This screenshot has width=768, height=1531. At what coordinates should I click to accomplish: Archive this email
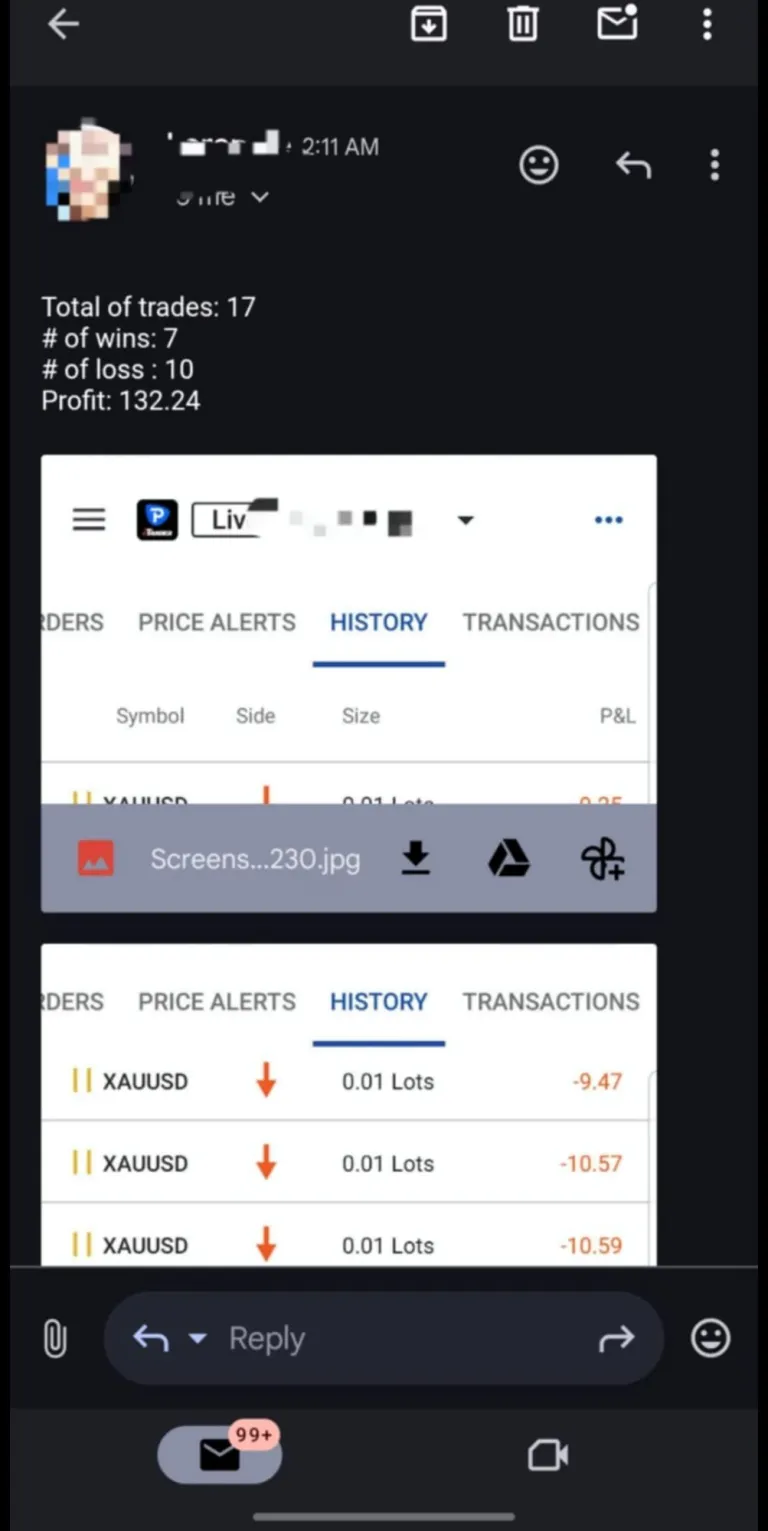pos(428,24)
